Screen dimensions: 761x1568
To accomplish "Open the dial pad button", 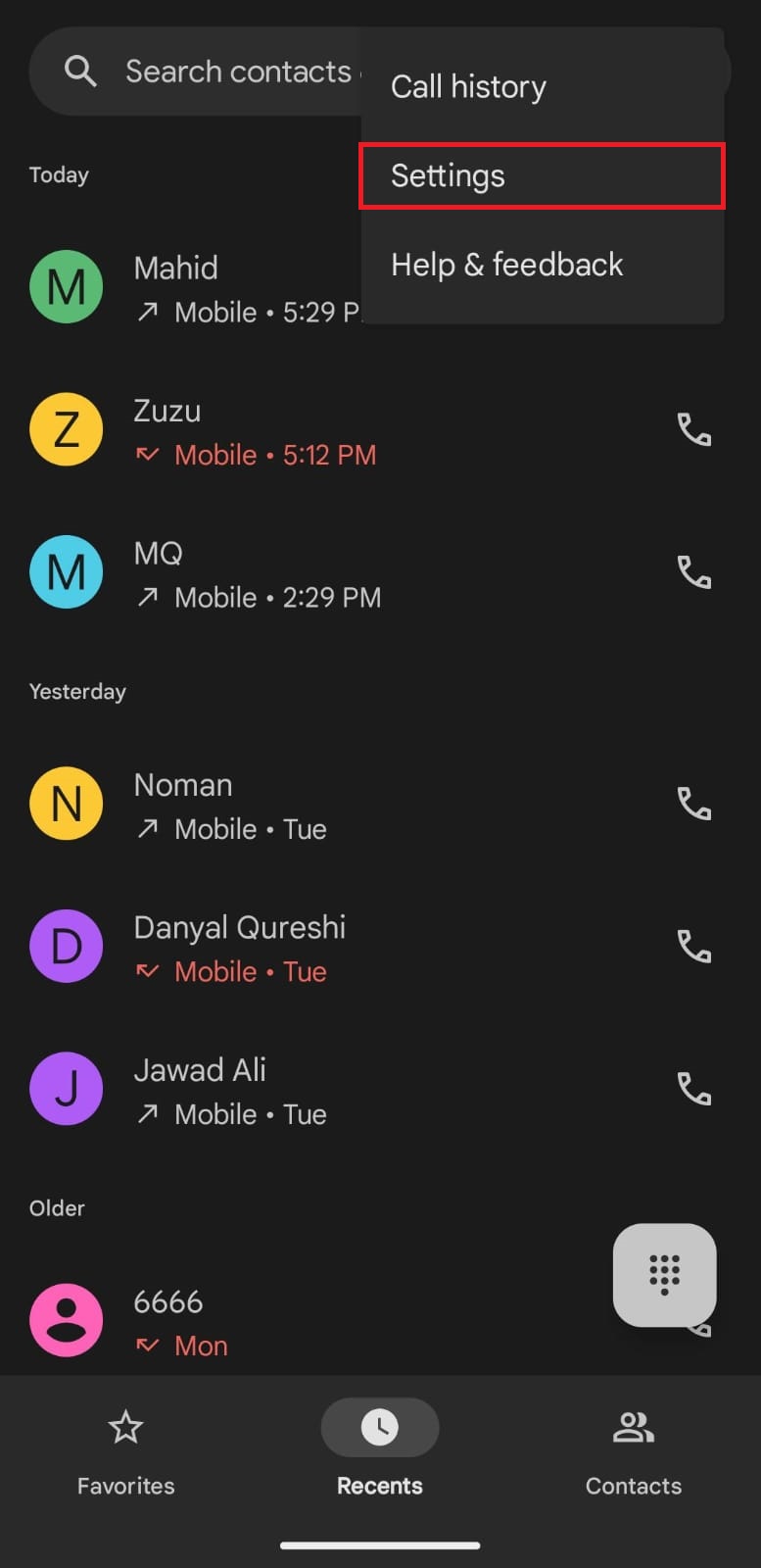I will coord(664,1274).
